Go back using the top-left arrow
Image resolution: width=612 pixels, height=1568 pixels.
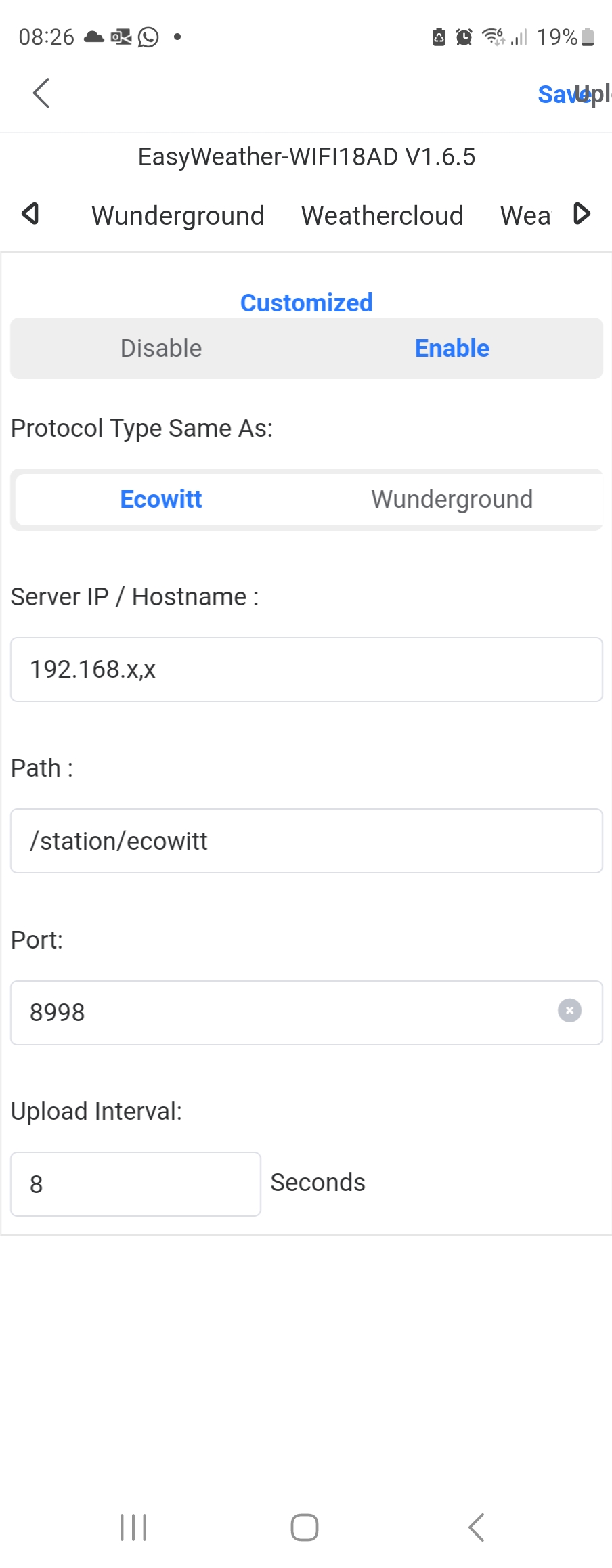tap(41, 93)
